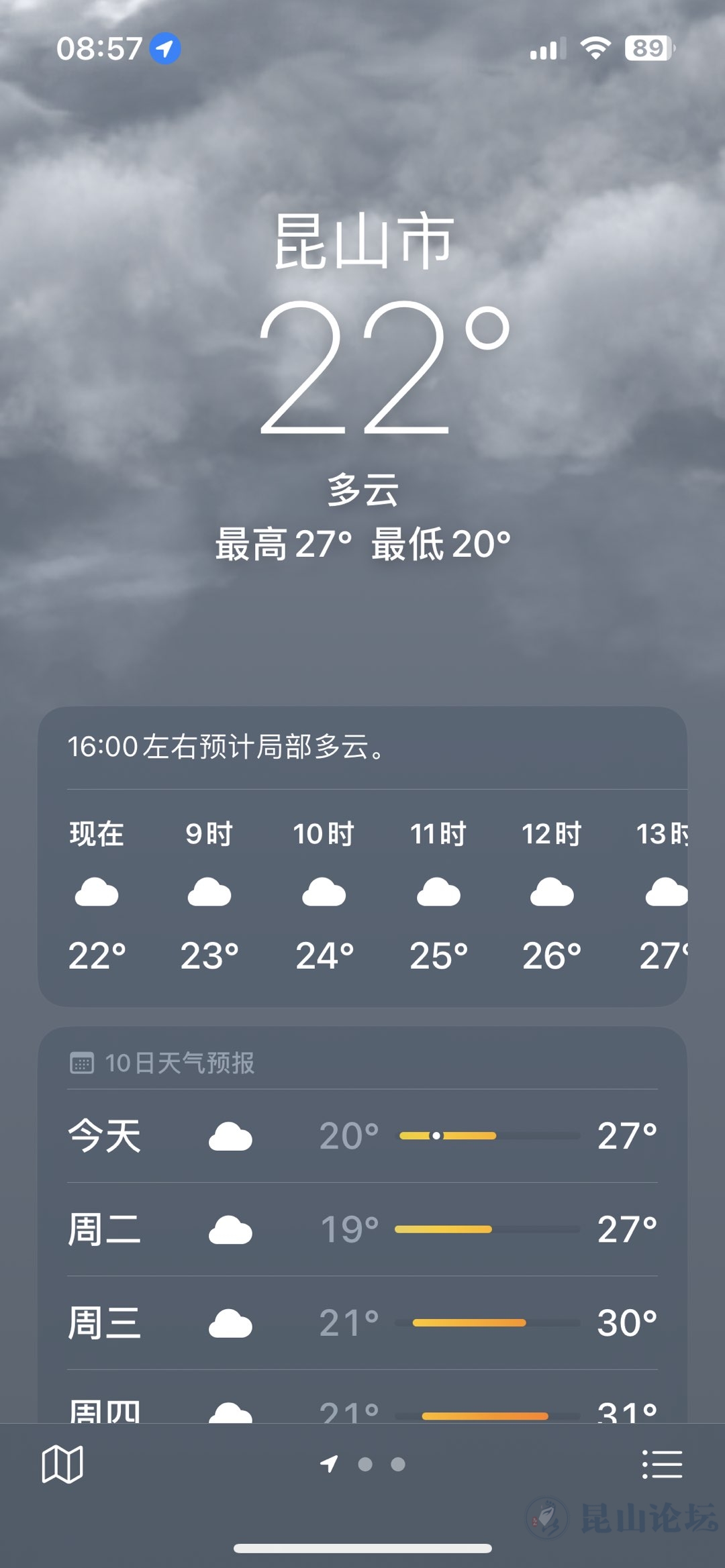The image size is (725, 1568).
Task: Select the 周三 forecast row
Action: tap(362, 1322)
